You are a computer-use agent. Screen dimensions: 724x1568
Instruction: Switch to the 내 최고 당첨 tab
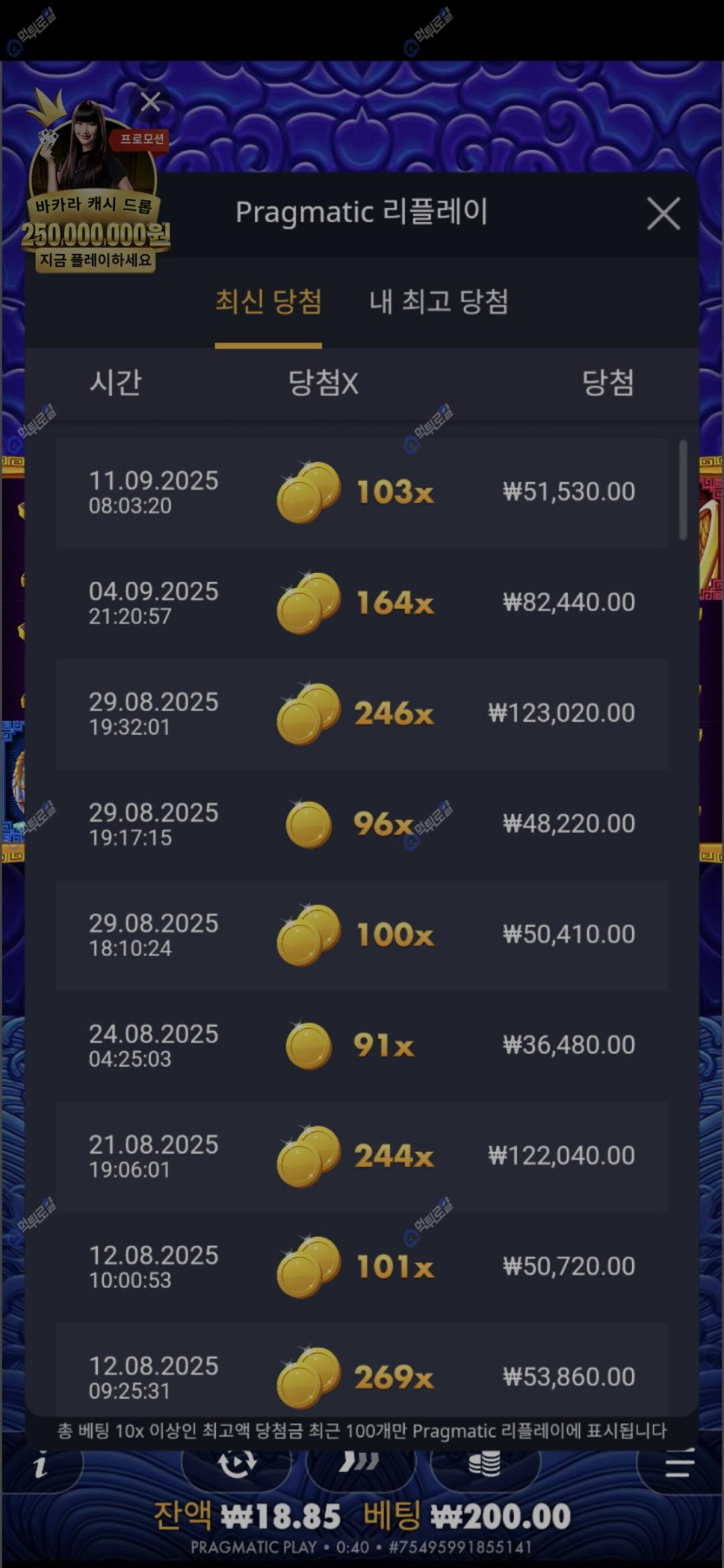(x=439, y=302)
